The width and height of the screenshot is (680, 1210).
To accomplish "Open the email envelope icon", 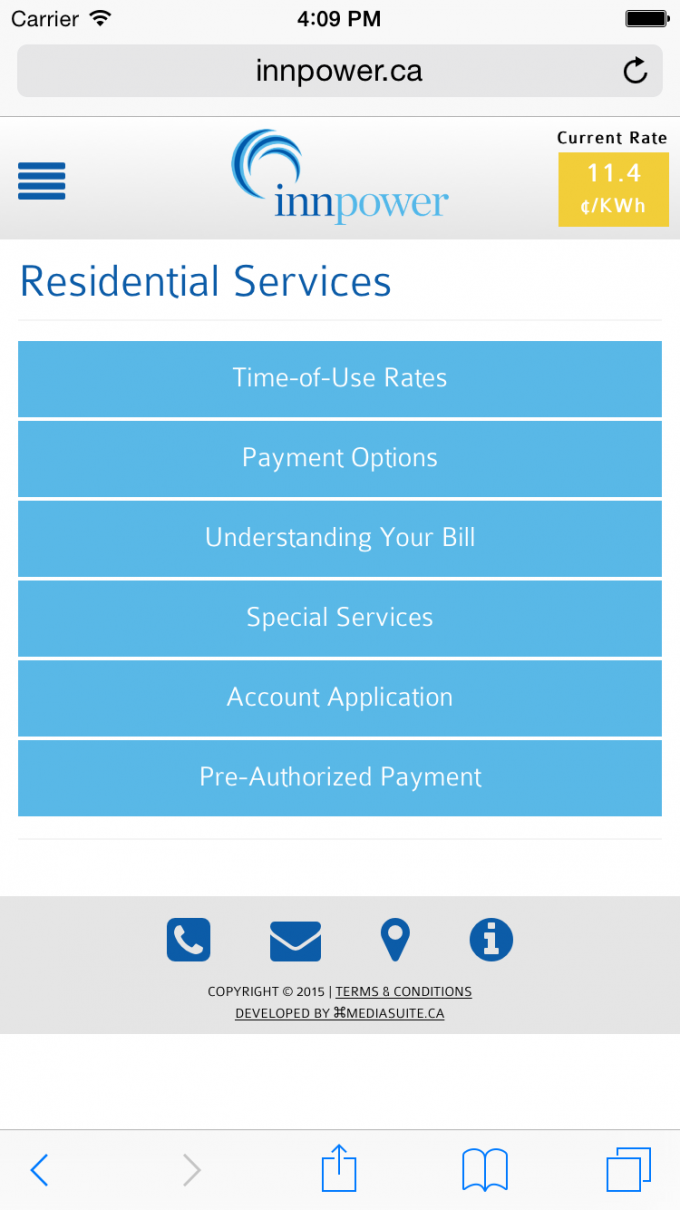I will (x=295, y=941).
